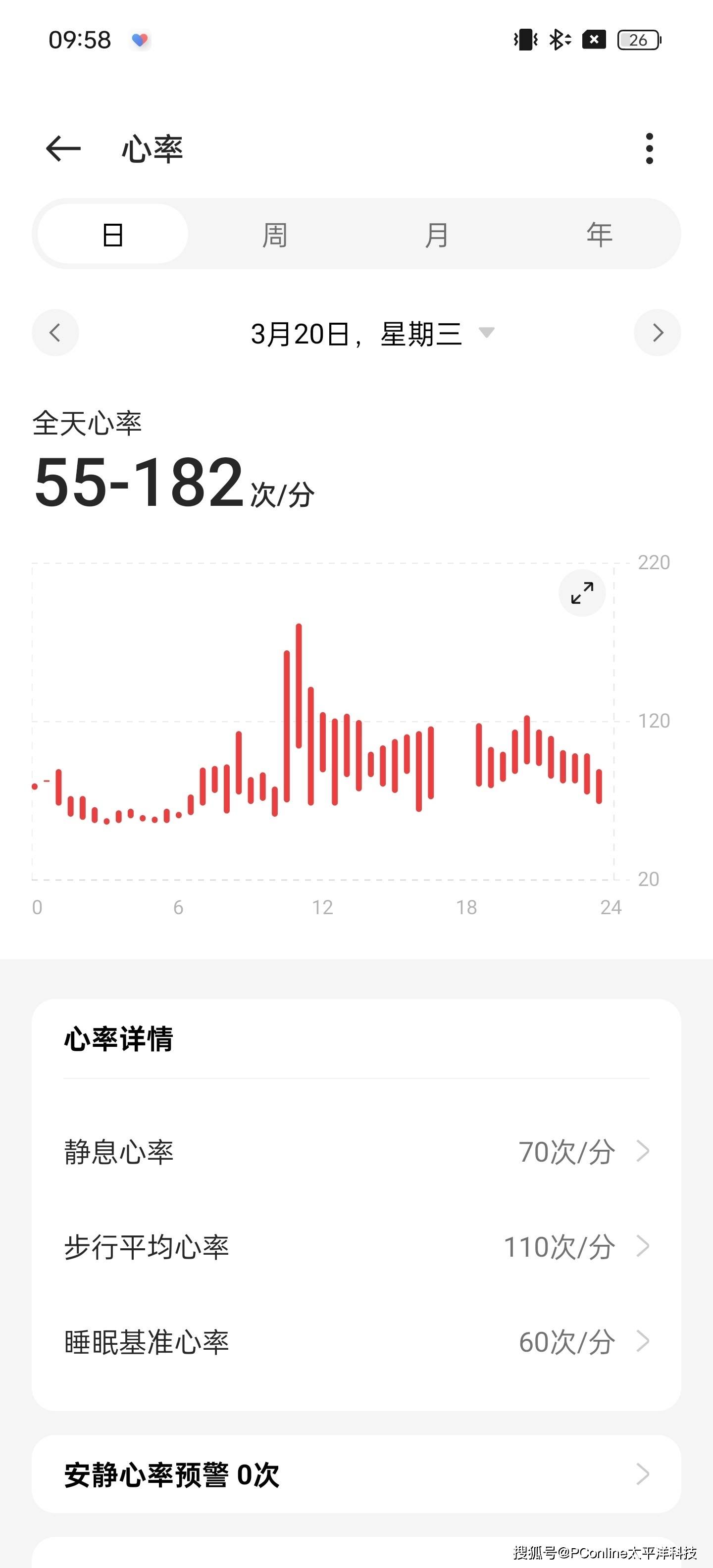The width and height of the screenshot is (713, 1568).
Task: Go back from the 心率 page
Action: pyautogui.click(x=63, y=148)
